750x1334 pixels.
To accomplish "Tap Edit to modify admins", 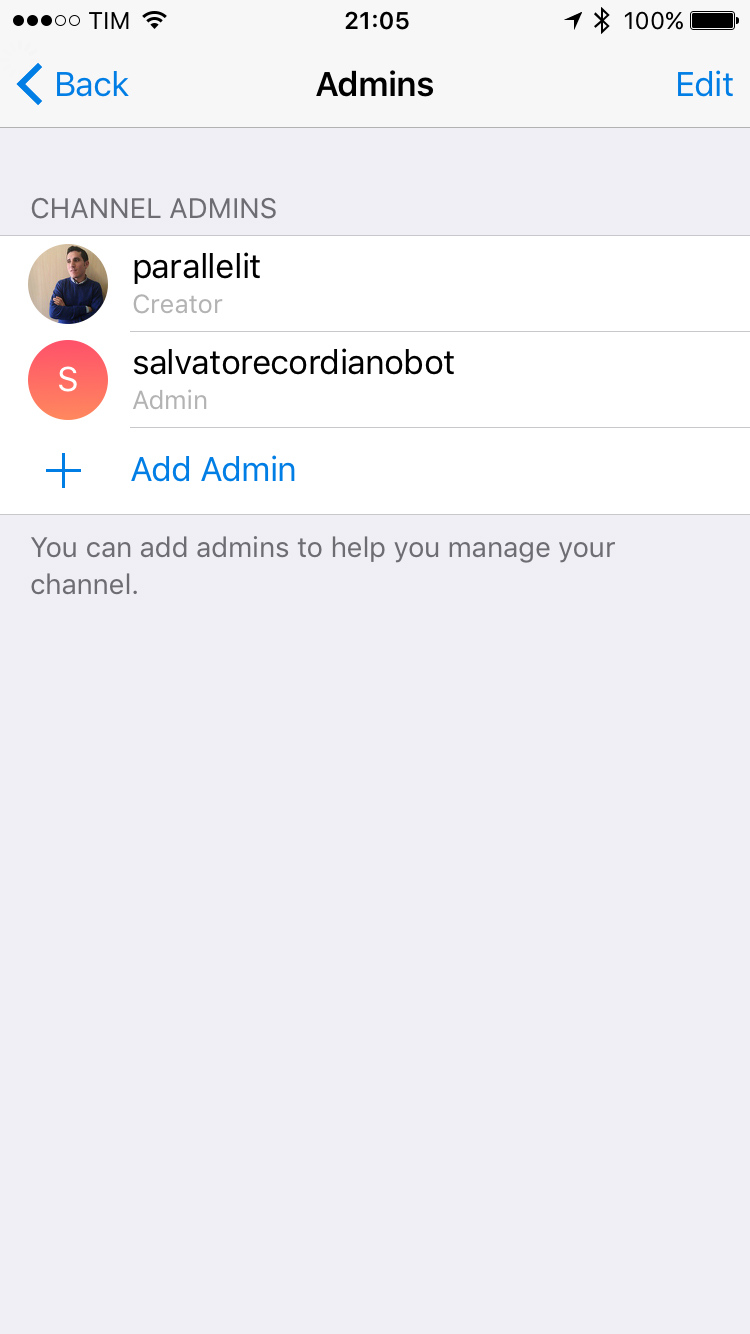I will [x=704, y=84].
